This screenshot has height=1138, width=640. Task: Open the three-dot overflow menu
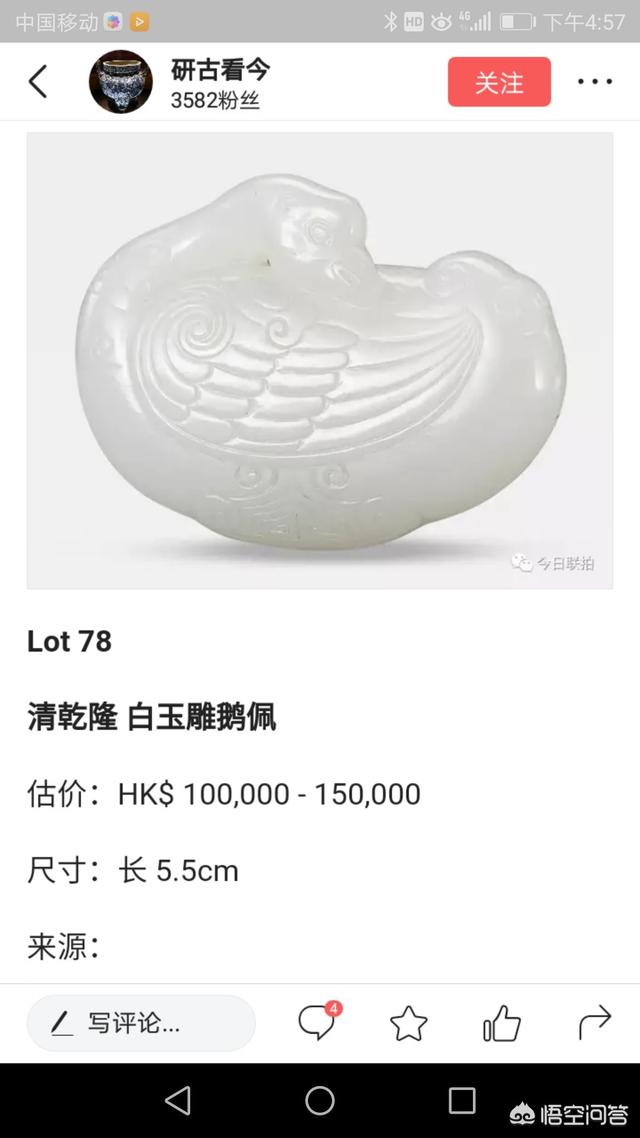595,82
